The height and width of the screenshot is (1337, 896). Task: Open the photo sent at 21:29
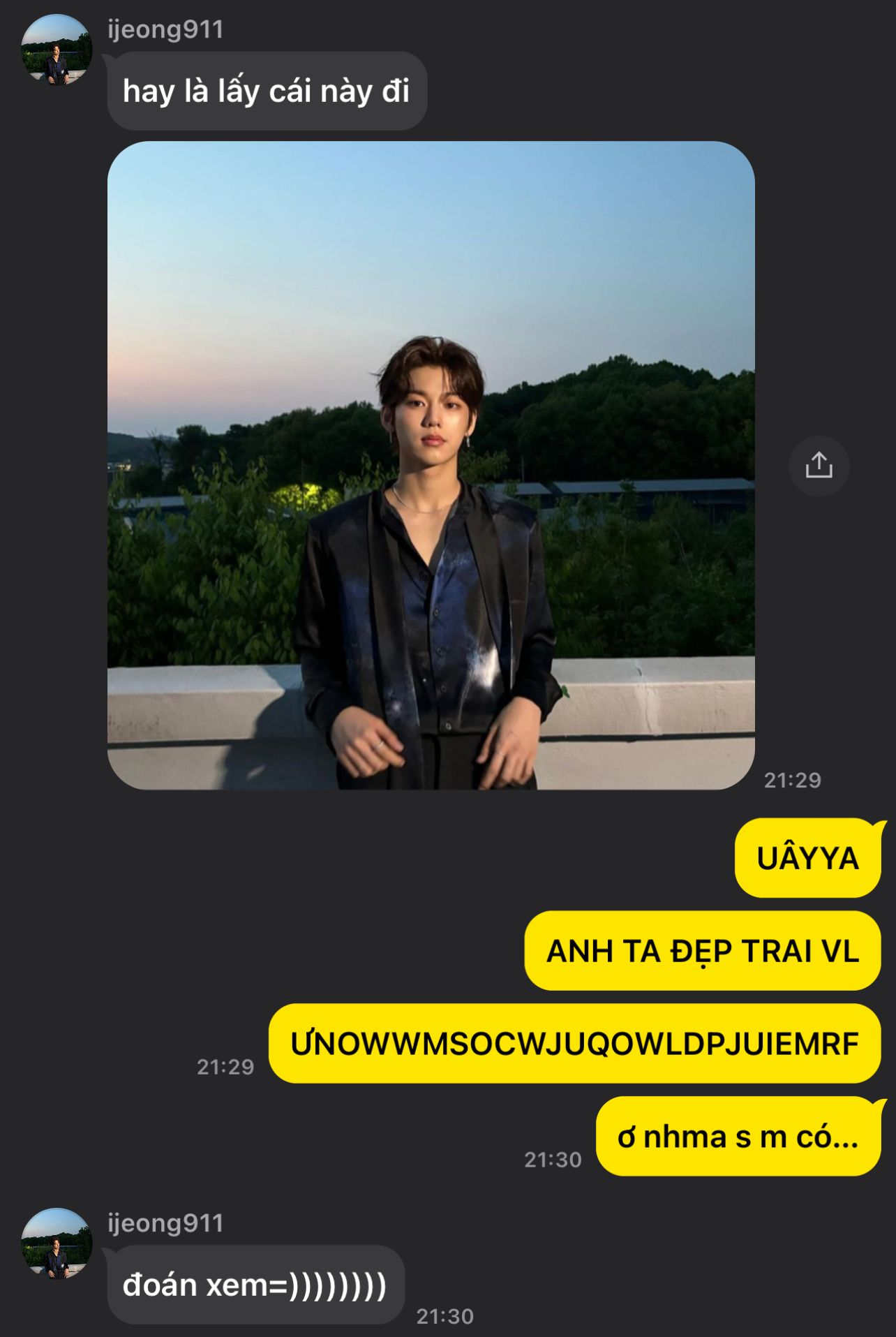(431, 466)
